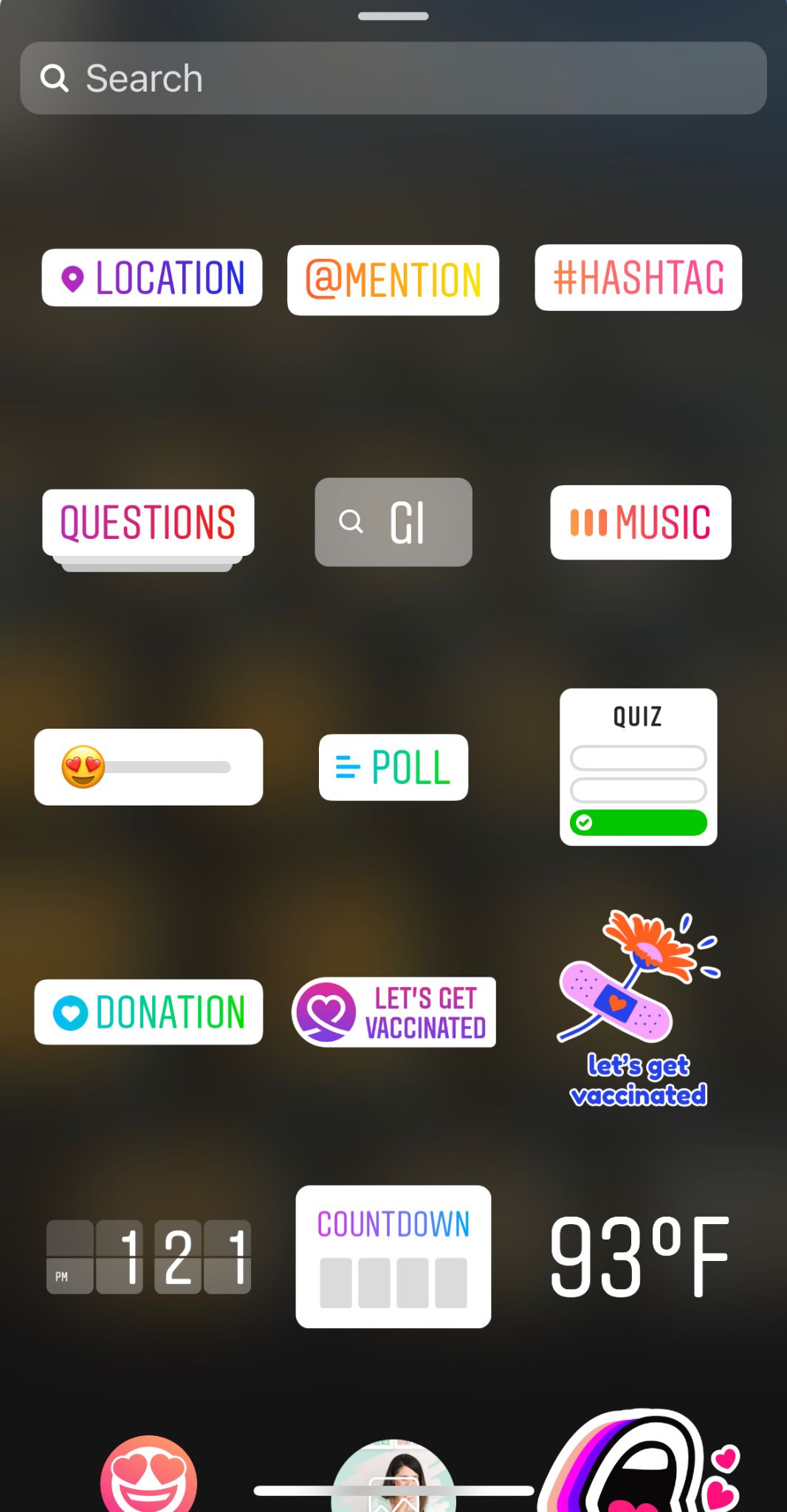Viewport: 787px width, 1512px height.
Task: Add the Location sticker
Action: pos(152,278)
